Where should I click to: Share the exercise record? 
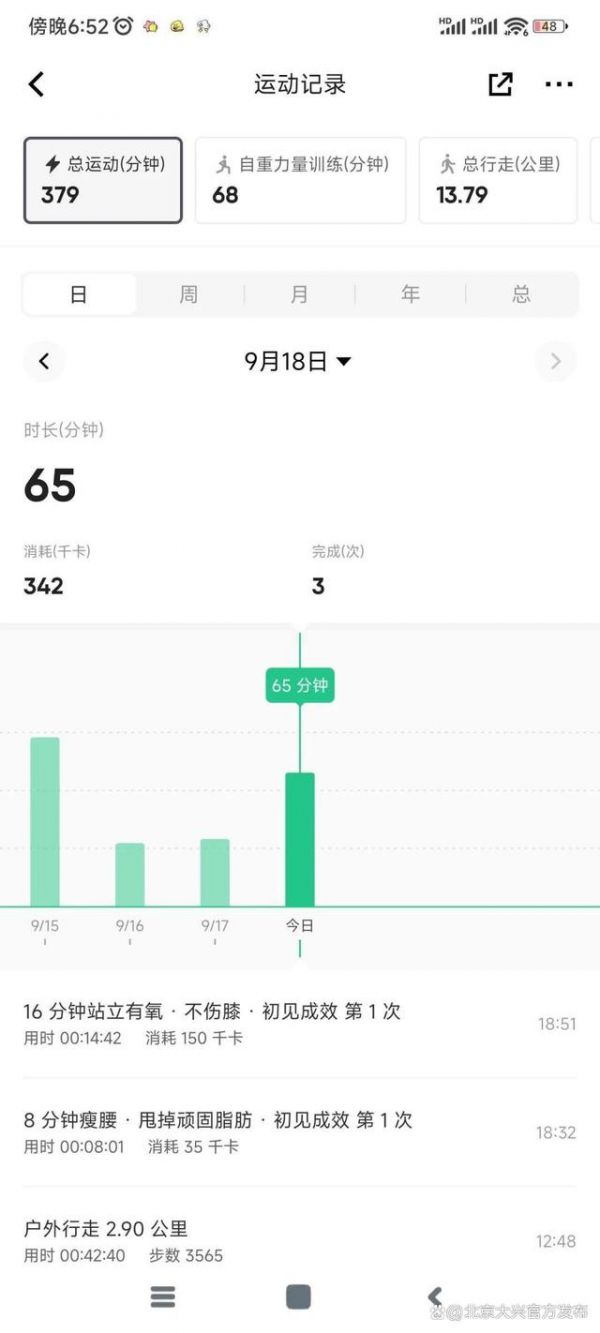click(x=500, y=84)
